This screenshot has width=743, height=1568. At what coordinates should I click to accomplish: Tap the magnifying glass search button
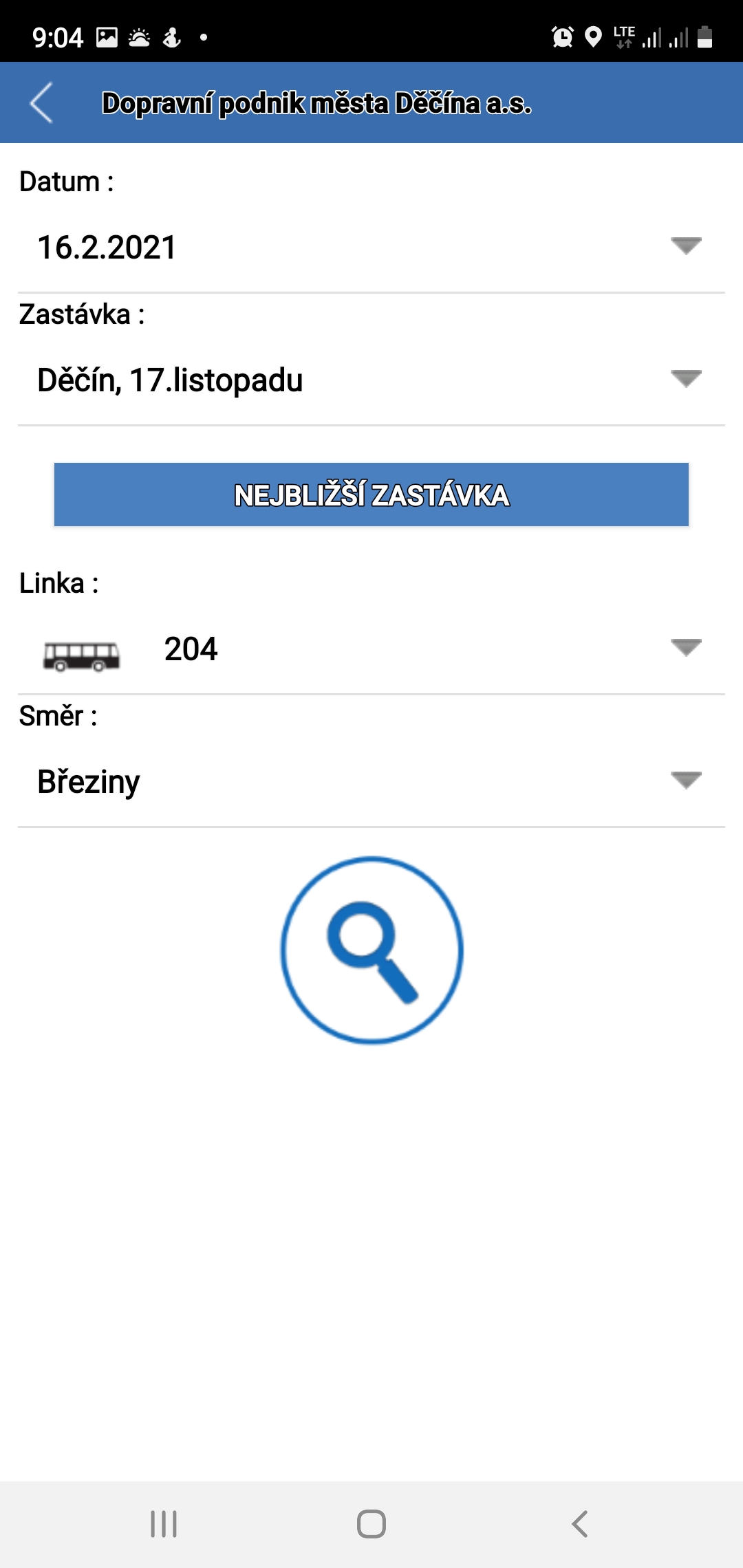tap(371, 950)
